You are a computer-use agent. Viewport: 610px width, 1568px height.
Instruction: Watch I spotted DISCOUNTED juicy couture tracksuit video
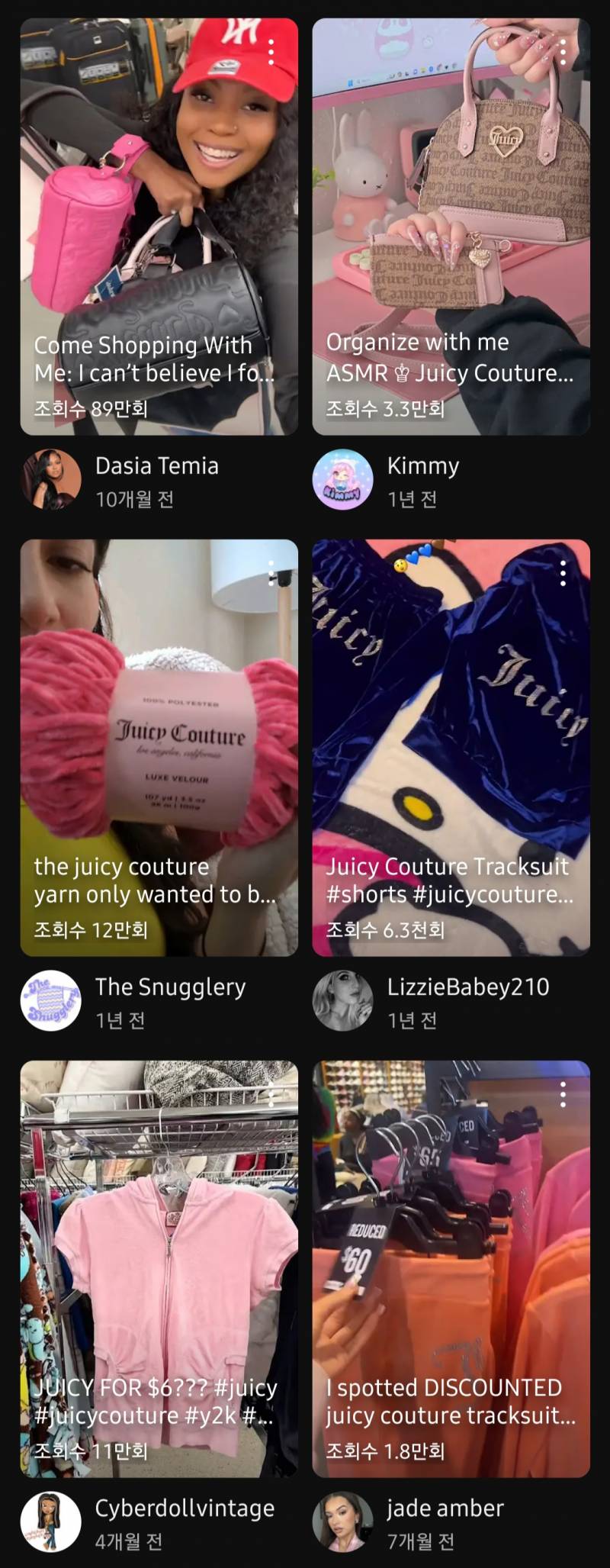451,1268
